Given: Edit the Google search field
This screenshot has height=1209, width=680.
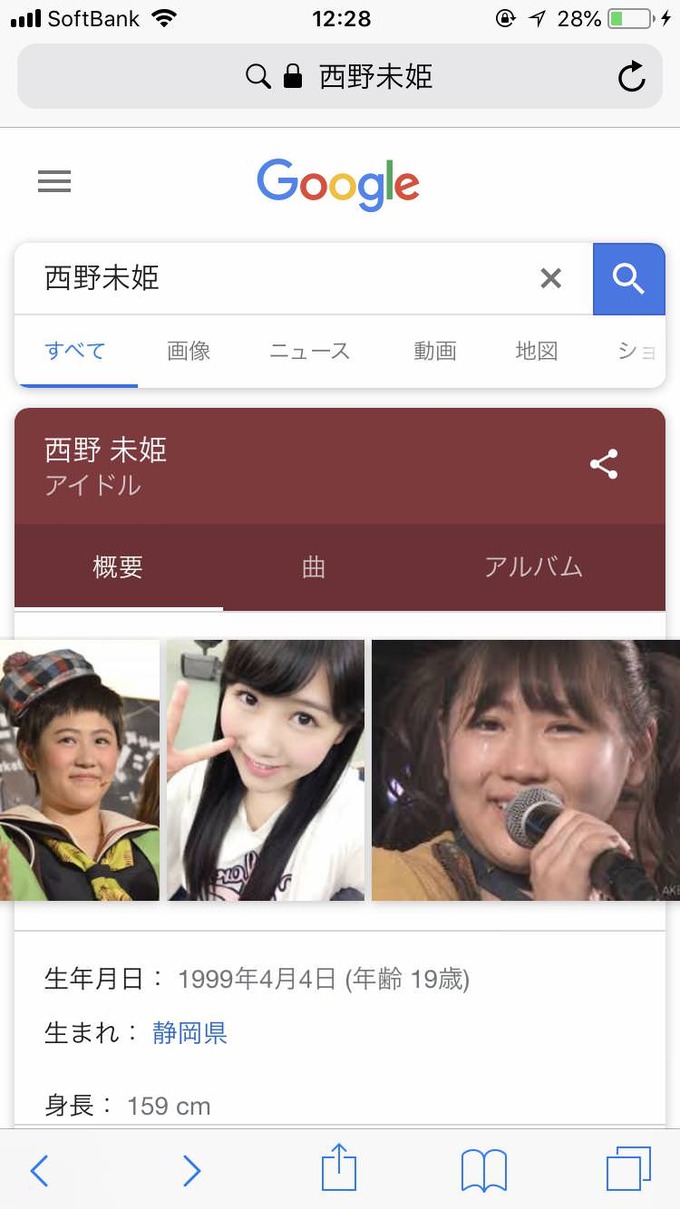Looking at the screenshot, I should tap(280, 279).
